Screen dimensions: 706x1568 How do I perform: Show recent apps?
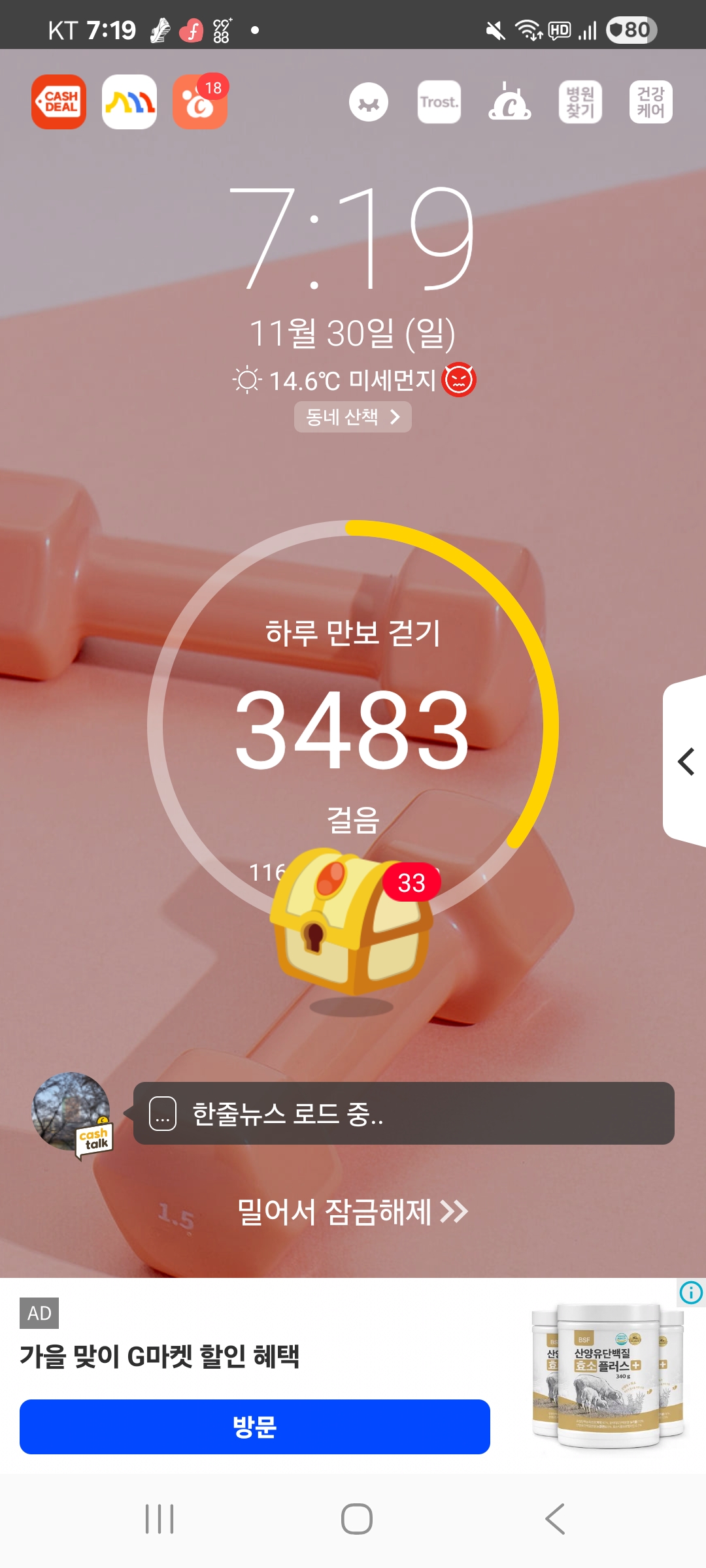(x=160, y=1519)
